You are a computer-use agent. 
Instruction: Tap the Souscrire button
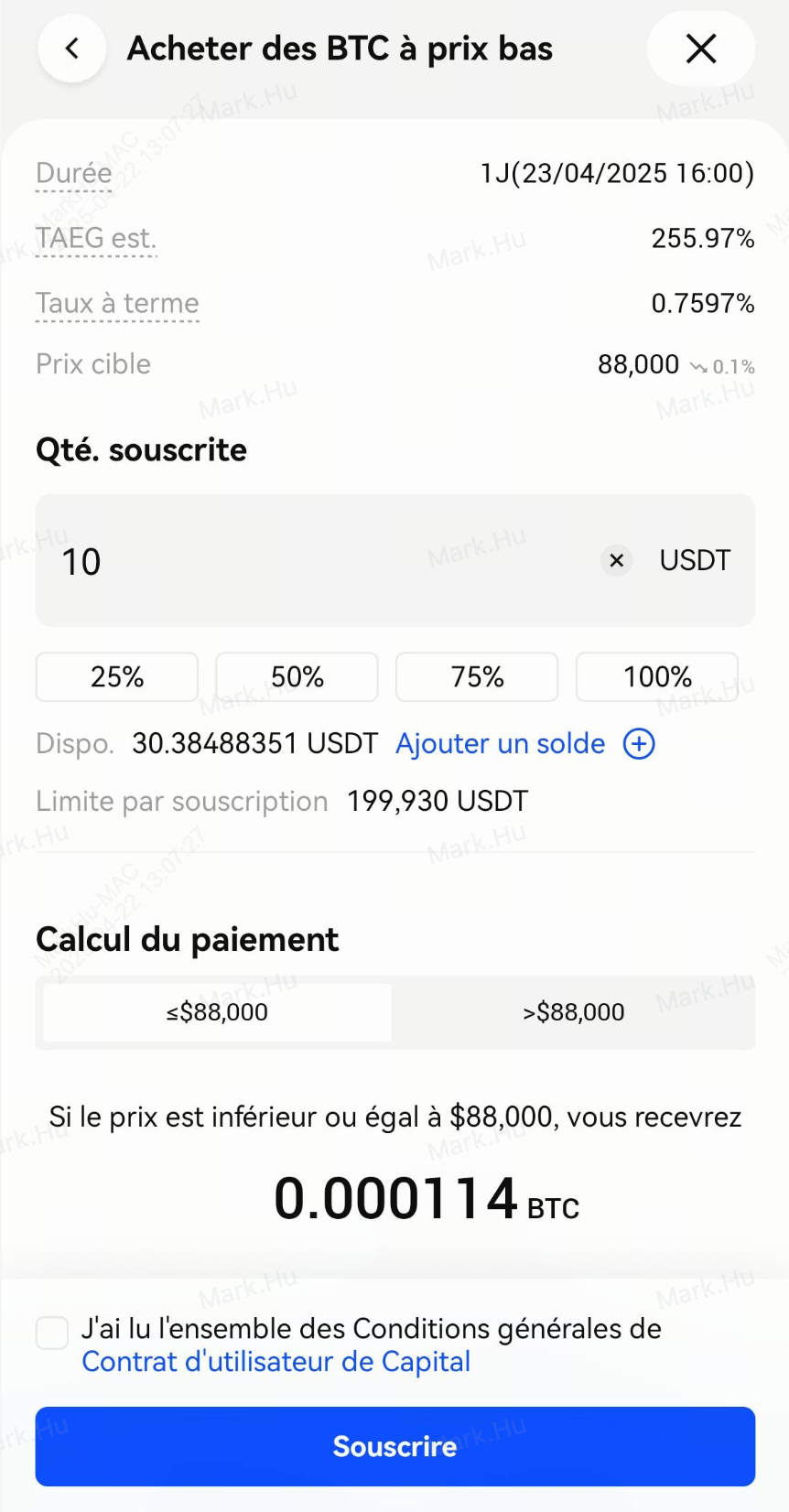click(x=394, y=1446)
